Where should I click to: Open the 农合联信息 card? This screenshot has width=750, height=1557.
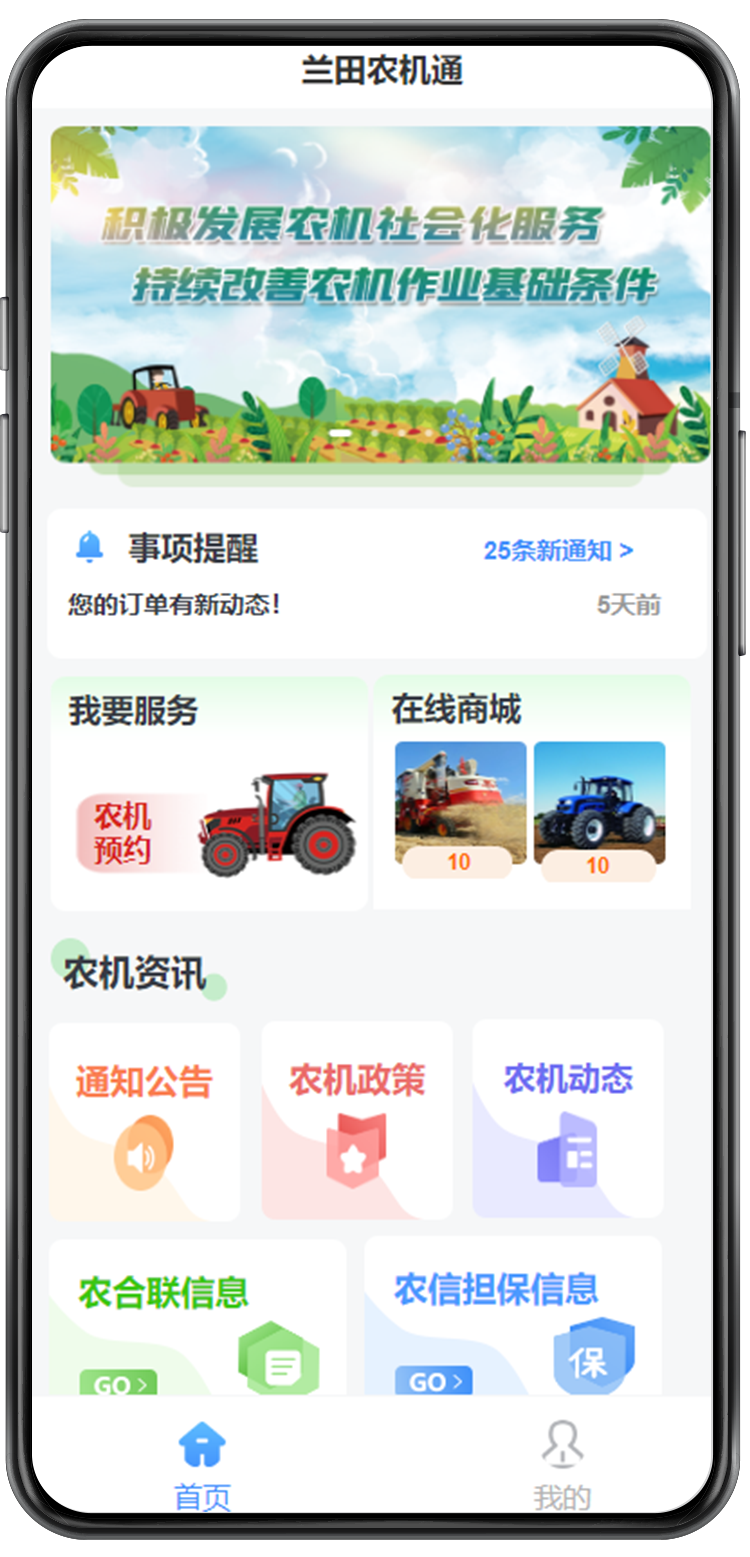197,1317
